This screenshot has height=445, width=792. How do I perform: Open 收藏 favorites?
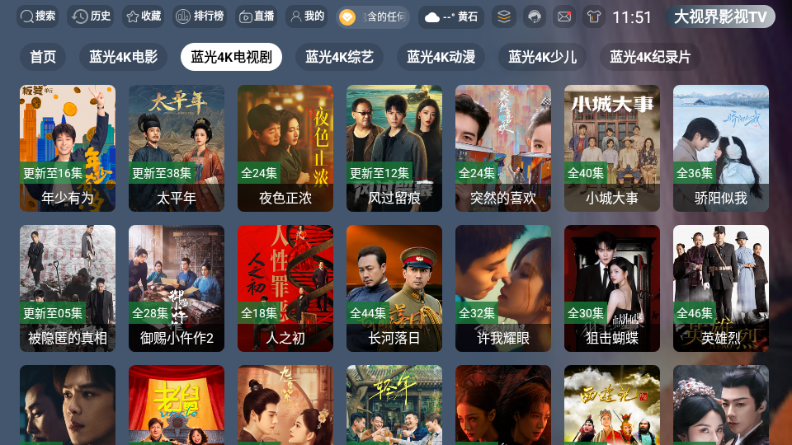[143, 16]
